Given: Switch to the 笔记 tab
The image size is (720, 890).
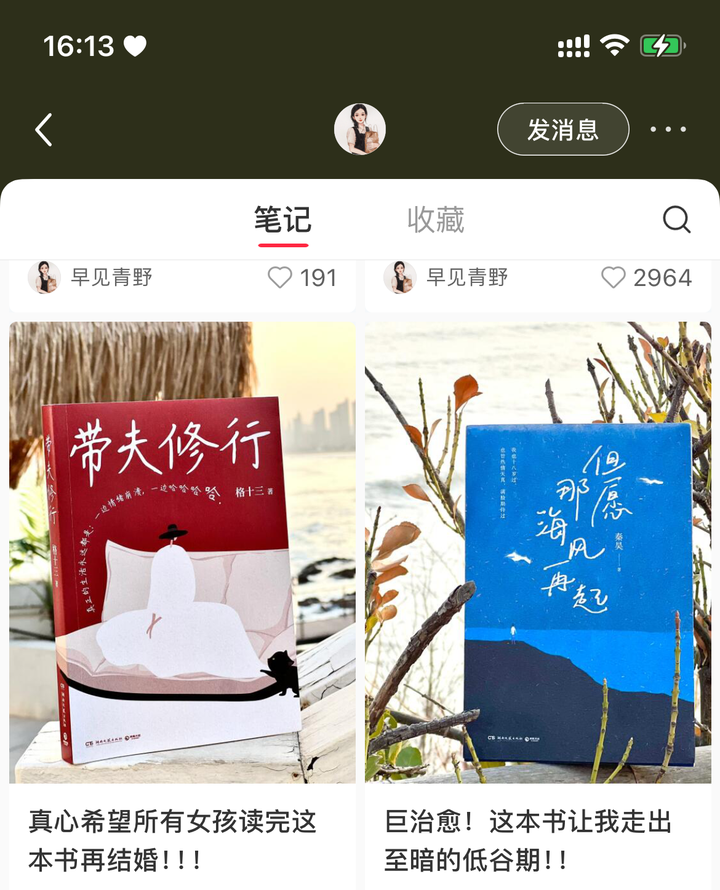Looking at the screenshot, I should (282, 219).
